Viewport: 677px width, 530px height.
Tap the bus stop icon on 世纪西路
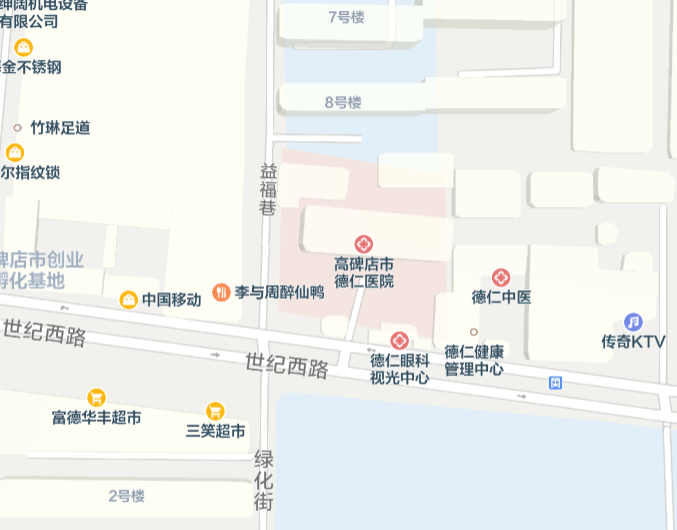pyautogui.click(x=556, y=383)
